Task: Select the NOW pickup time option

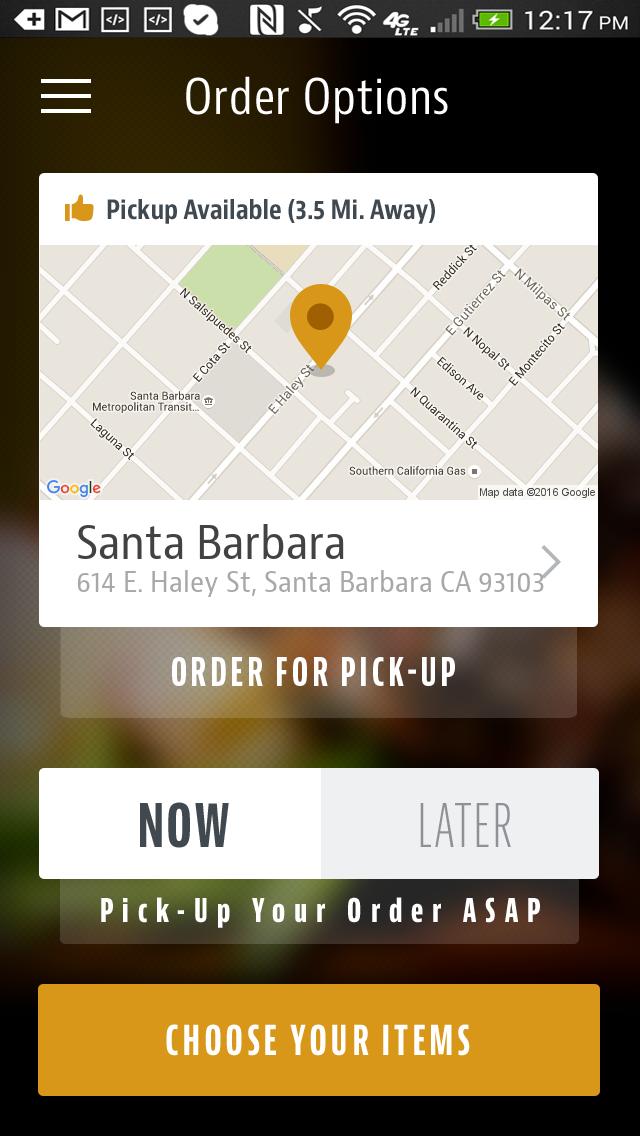Action: [x=181, y=824]
